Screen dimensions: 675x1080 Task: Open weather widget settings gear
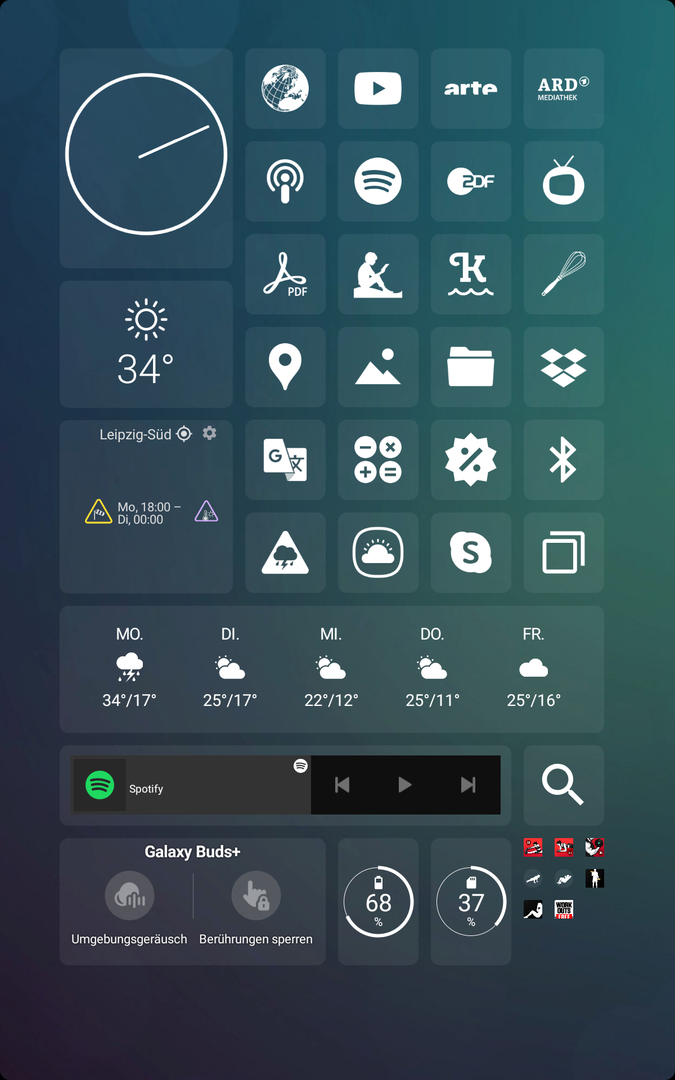209,433
